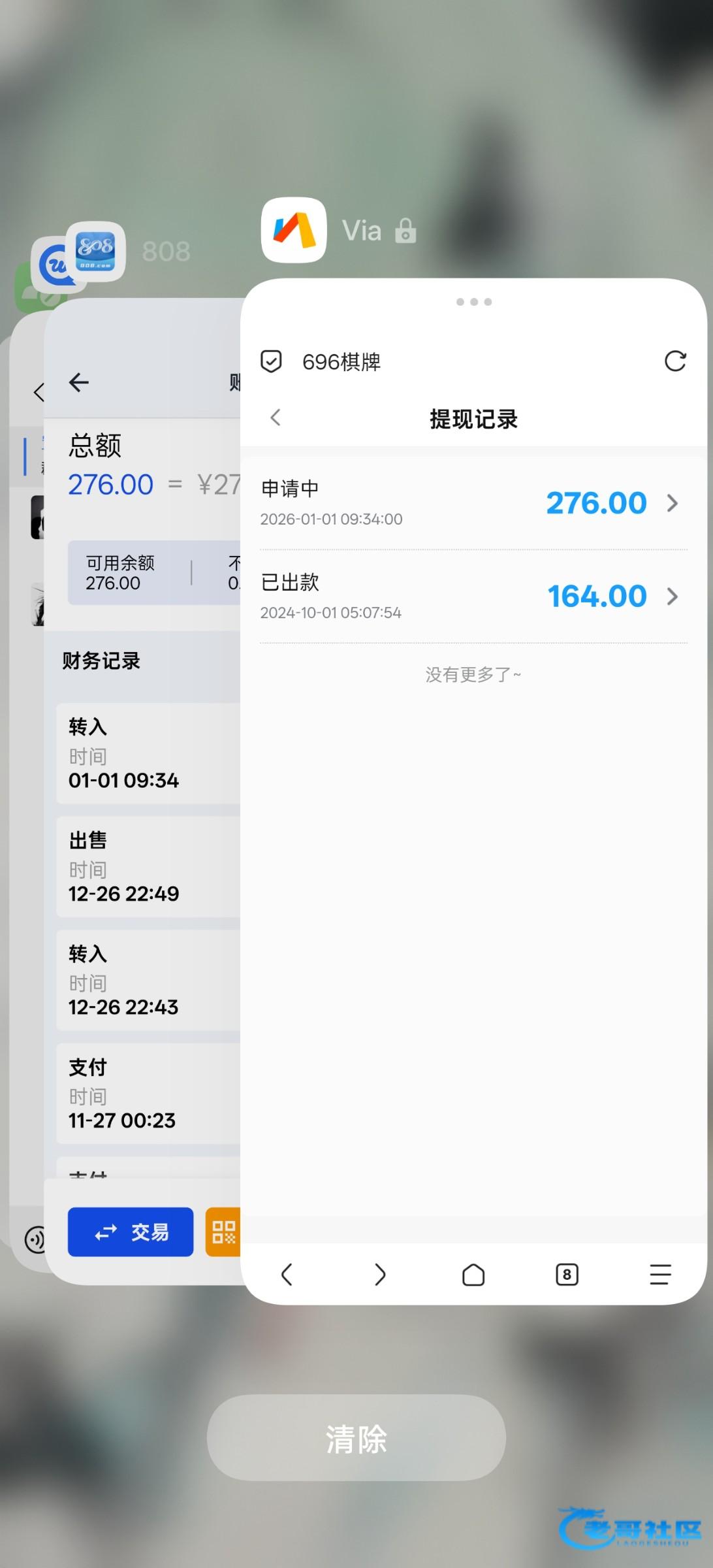This screenshot has height=1568, width=713.
Task: Tap the back arrow in the 808 card
Action: pos(79,382)
